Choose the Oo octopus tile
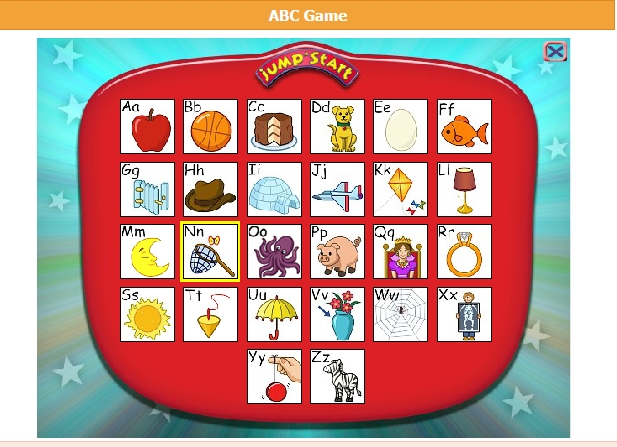Screen dimensions: 617x447 coord(274,251)
